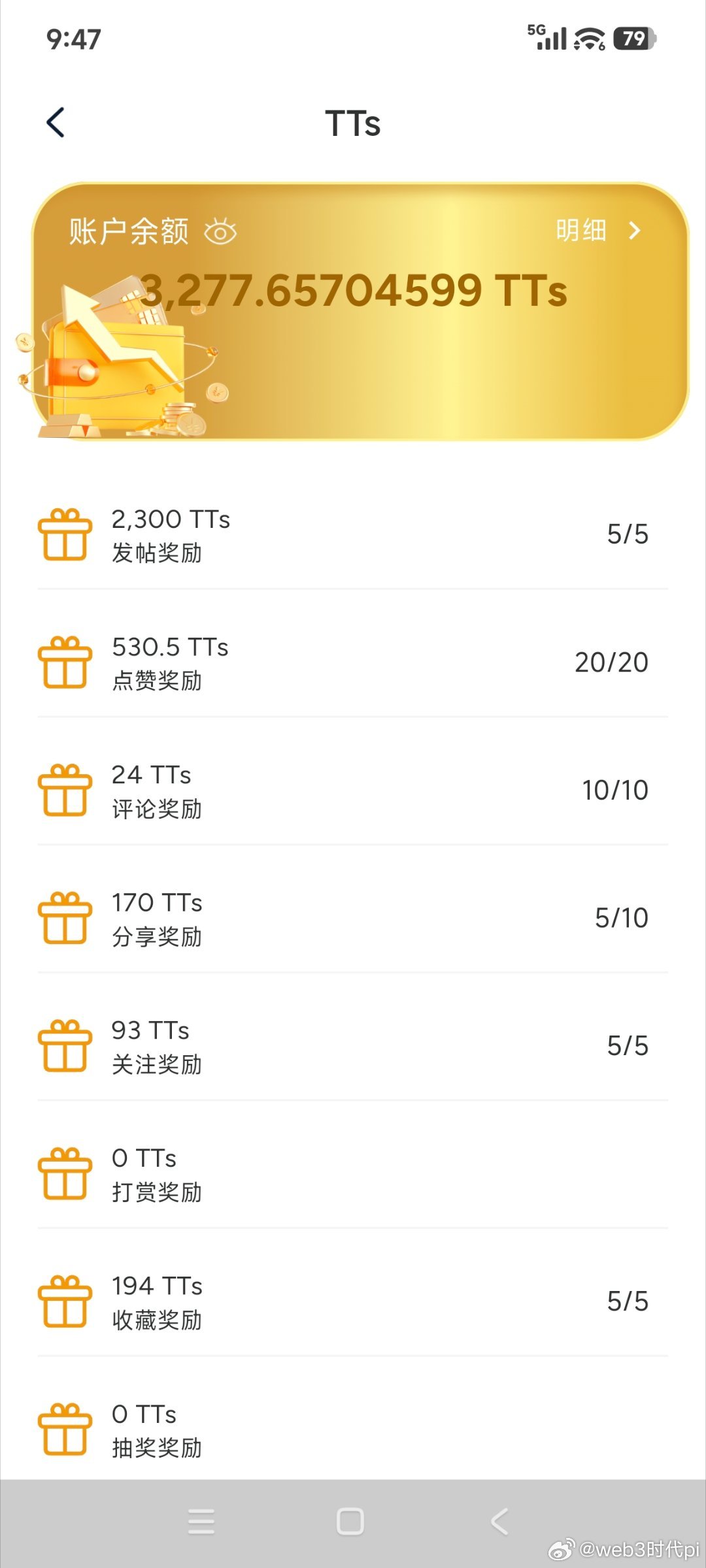This screenshot has height=1568, width=706.
Task: Open the 抽奖奖励 reward row
Action: [353, 1429]
